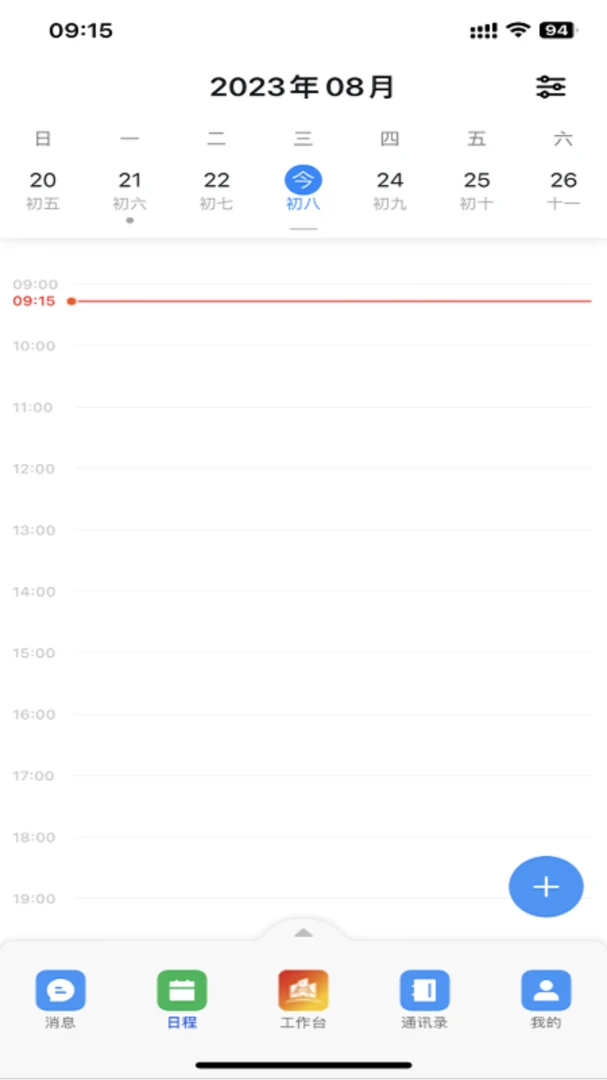Open the 工作台 tab
607x1080 pixels.
coord(303,999)
